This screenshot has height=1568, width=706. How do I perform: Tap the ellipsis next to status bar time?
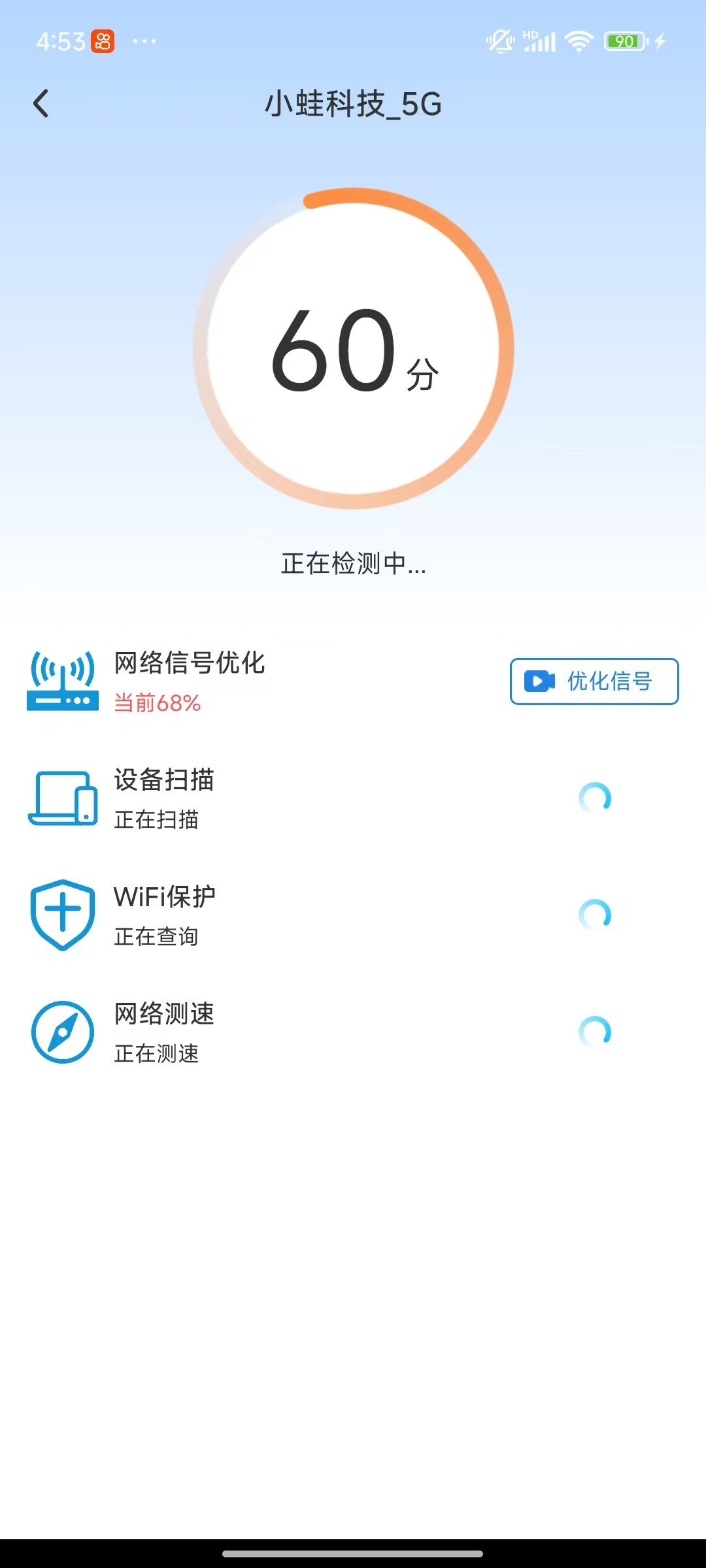click(x=145, y=42)
